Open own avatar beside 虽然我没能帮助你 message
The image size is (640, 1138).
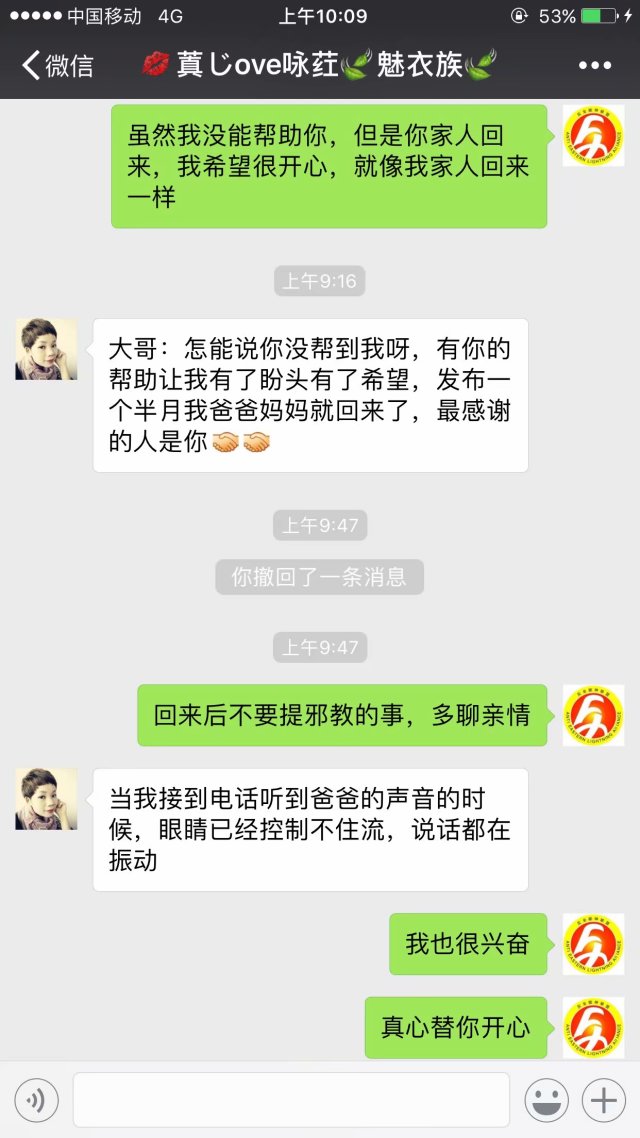(x=593, y=136)
